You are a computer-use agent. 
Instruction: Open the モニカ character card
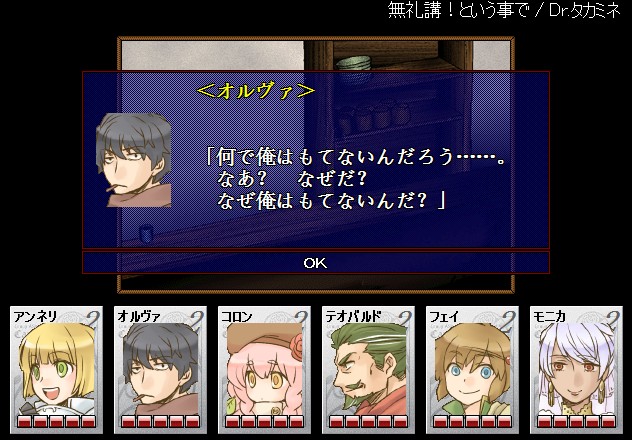point(575,368)
